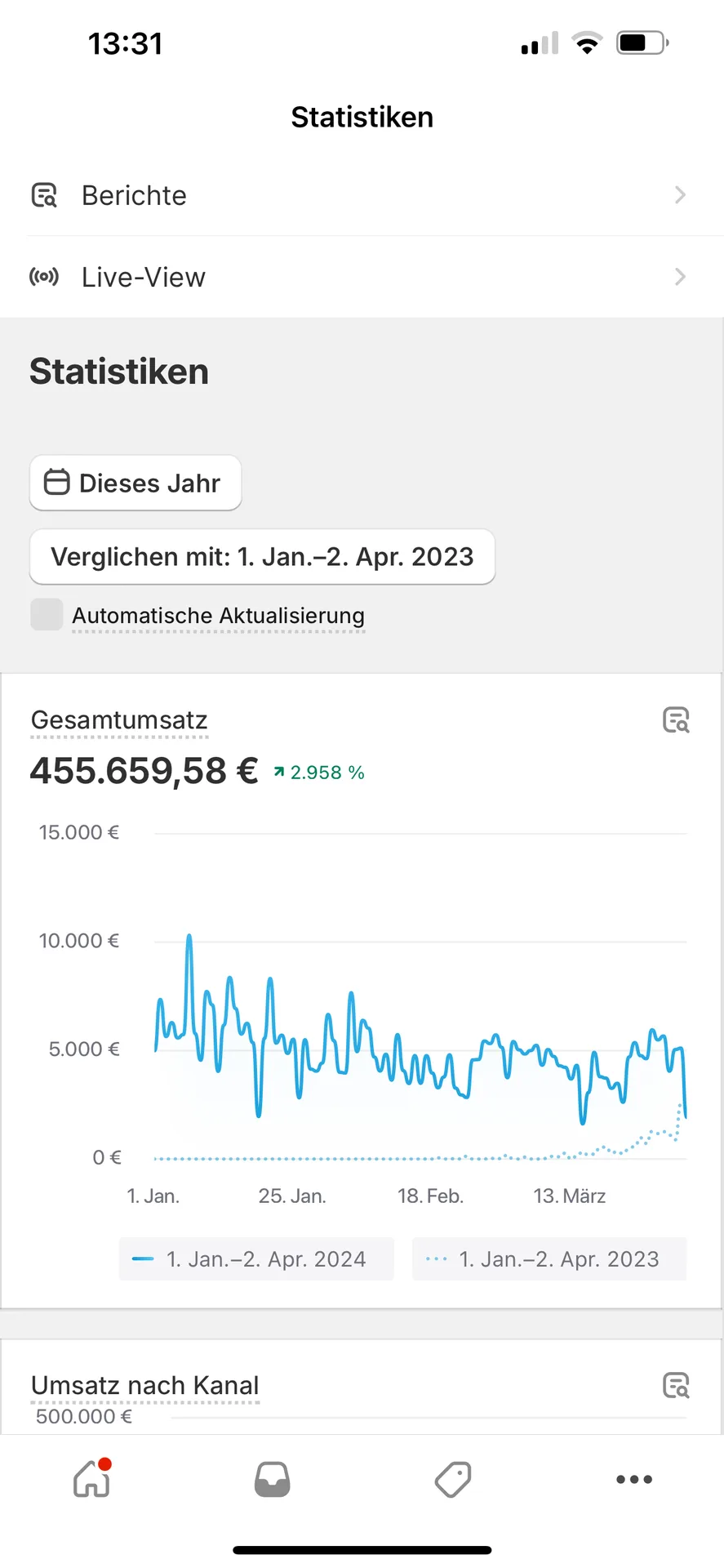Expand the Berichte row chevron
Viewport: 724px width, 1568px height.
(x=680, y=195)
